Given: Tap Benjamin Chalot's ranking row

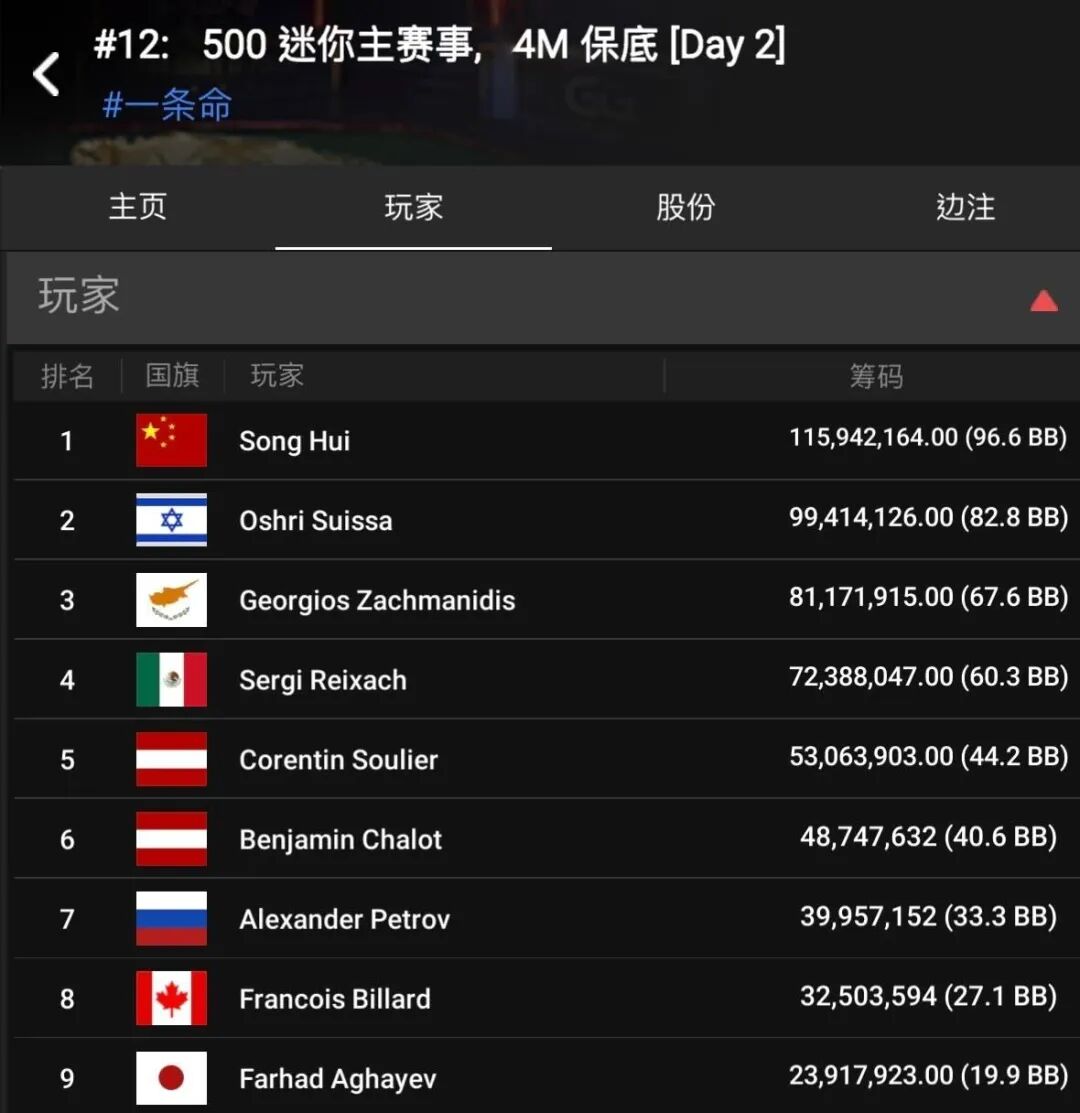Looking at the screenshot, I should click(340, 839).
